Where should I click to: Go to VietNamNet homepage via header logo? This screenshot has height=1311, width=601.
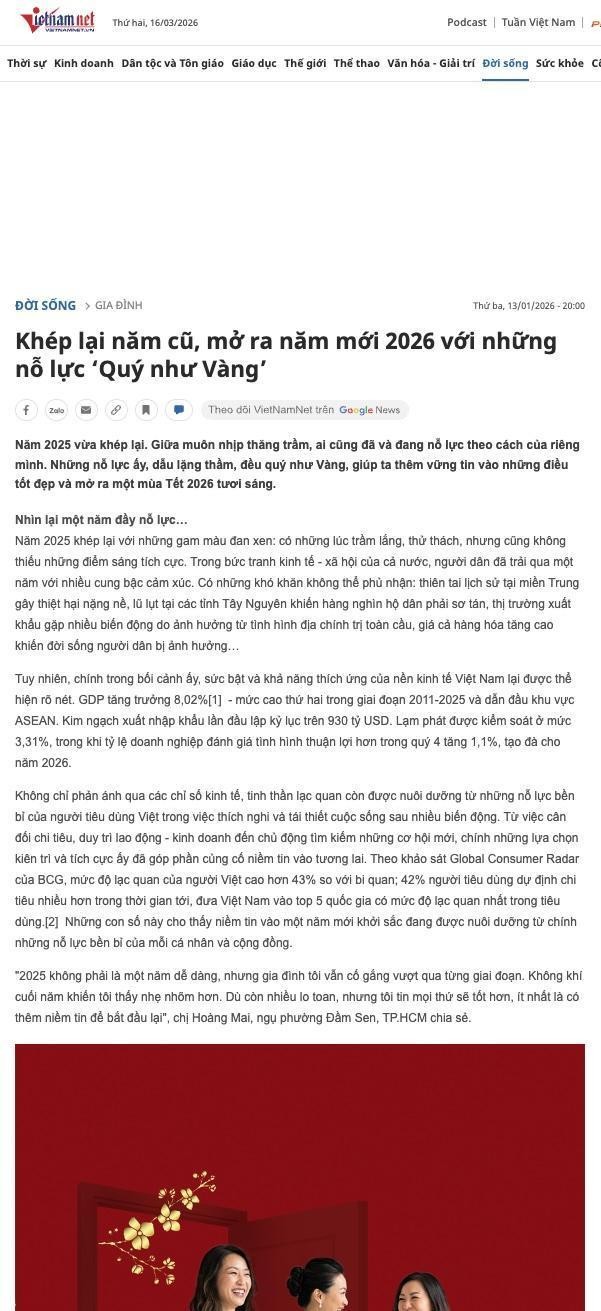(57, 21)
